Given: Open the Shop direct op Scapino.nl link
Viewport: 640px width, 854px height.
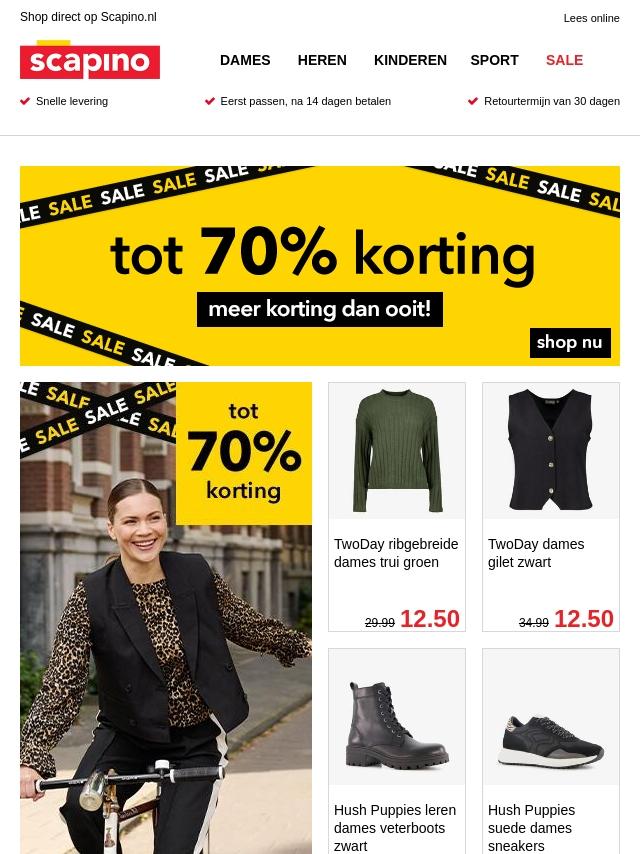Looking at the screenshot, I should pyautogui.click(x=88, y=17).
